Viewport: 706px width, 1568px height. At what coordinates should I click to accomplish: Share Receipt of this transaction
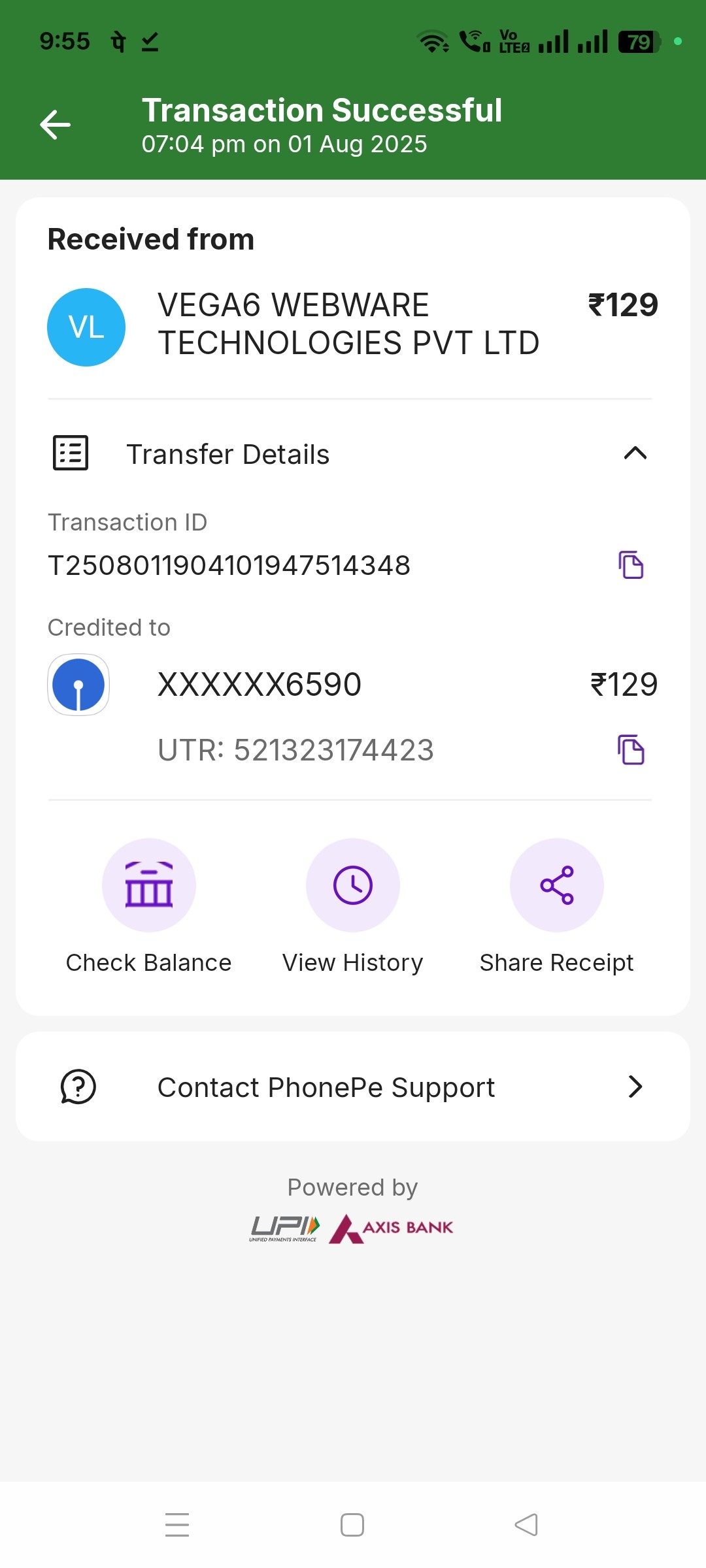click(556, 886)
